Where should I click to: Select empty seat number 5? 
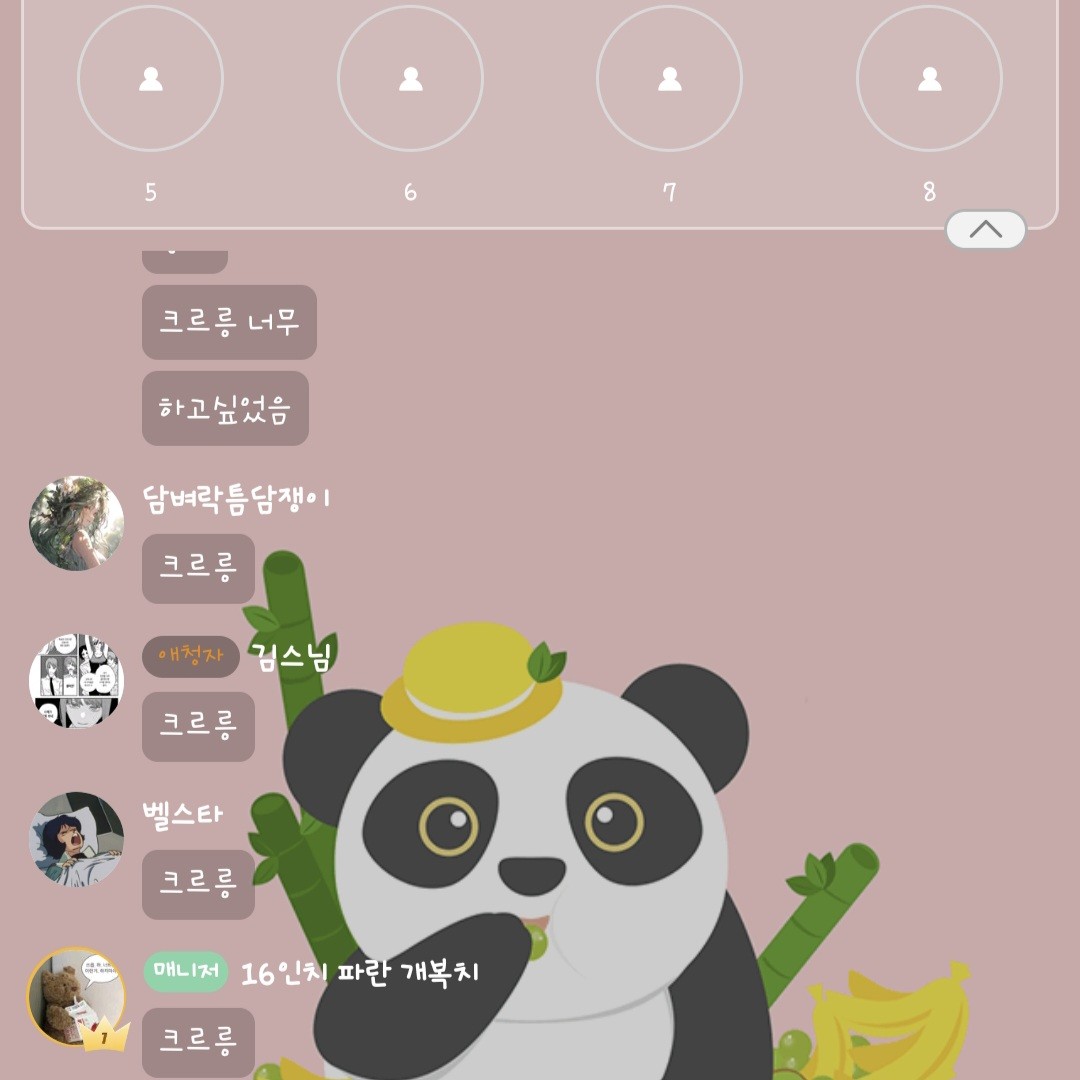coord(150,79)
